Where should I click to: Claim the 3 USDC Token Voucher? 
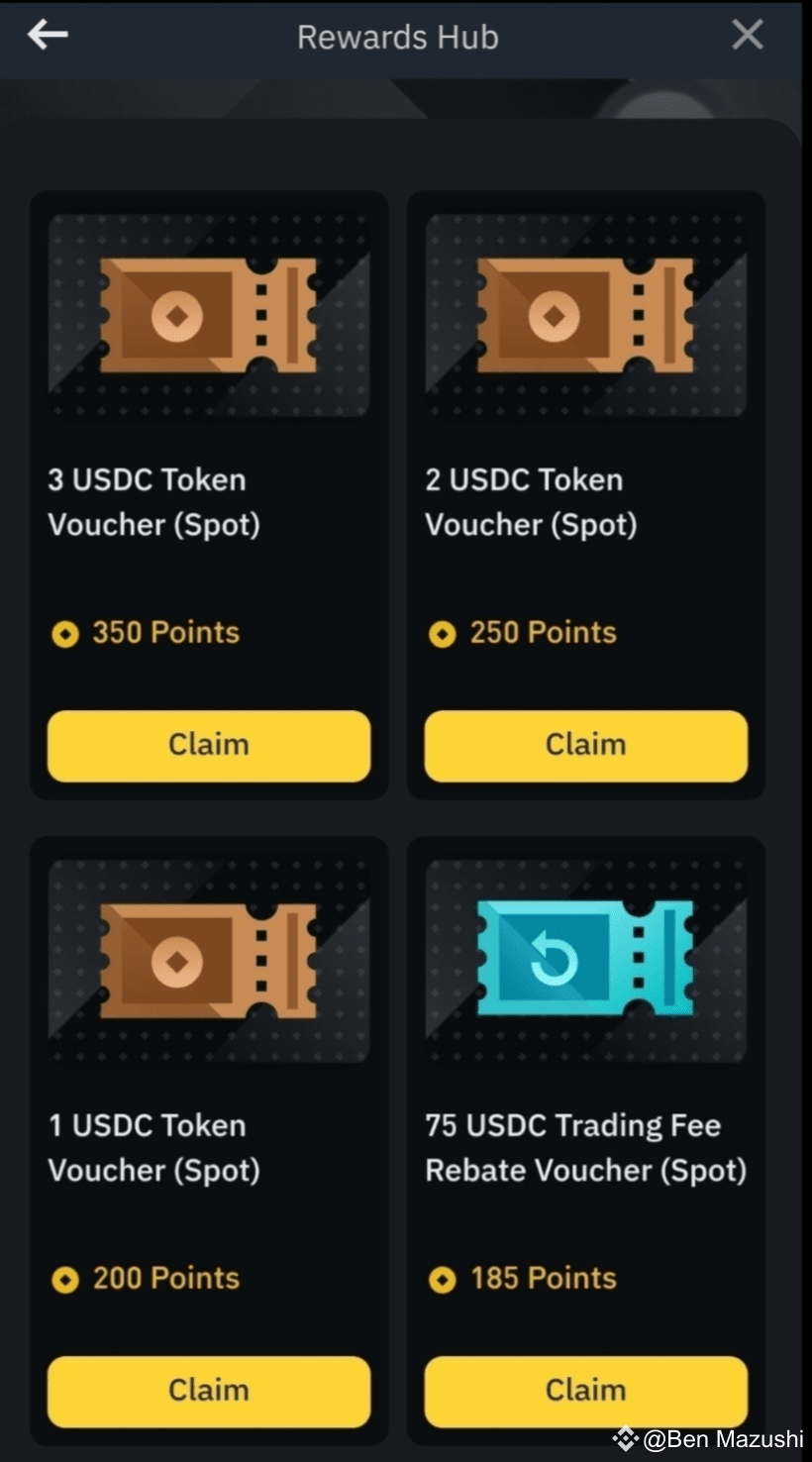pyautogui.click(x=209, y=745)
